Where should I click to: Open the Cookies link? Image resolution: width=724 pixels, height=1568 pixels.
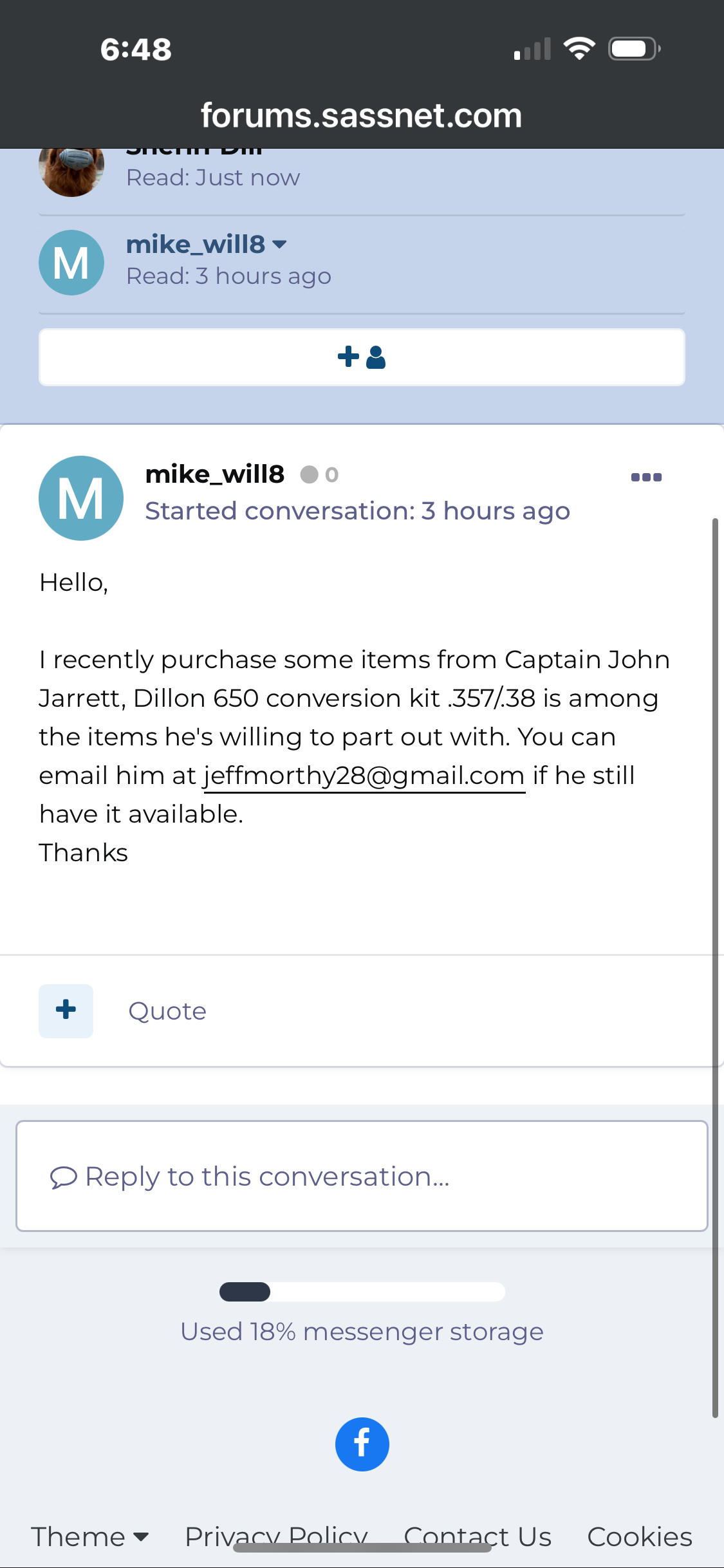click(640, 1537)
